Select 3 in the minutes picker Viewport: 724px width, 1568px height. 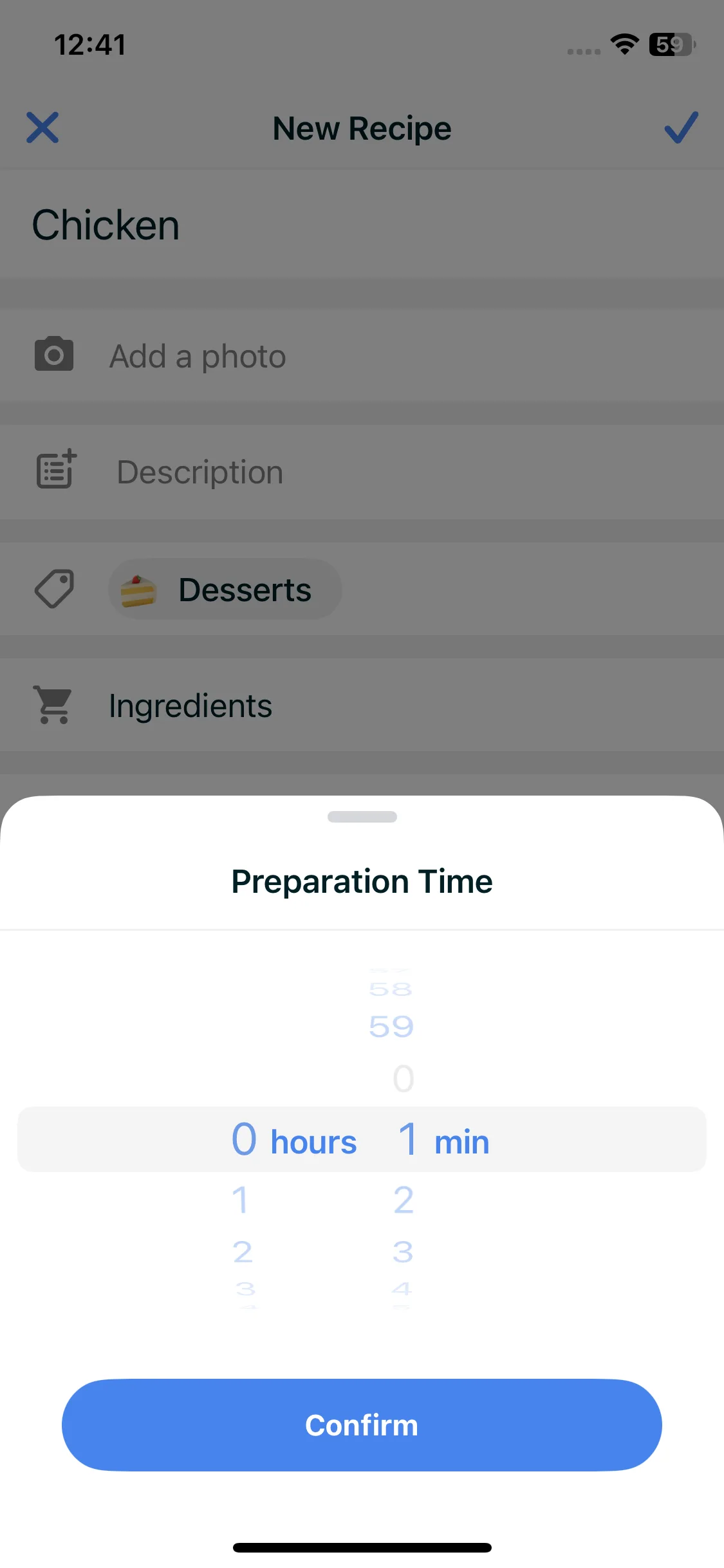(403, 1252)
